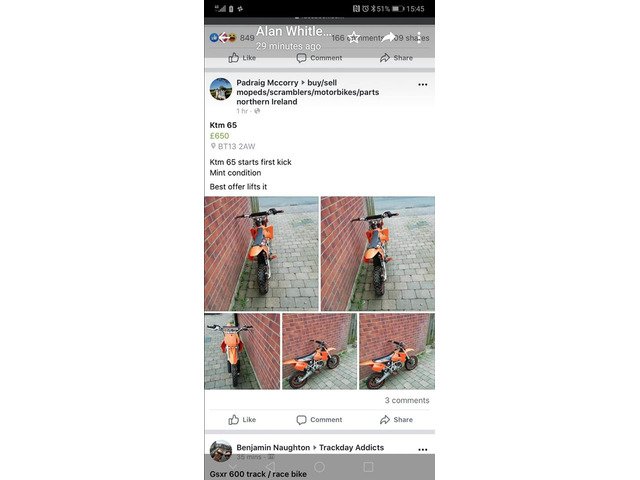View the second large Ktm 65 photo

pyautogui.click(x=378, y=253)
